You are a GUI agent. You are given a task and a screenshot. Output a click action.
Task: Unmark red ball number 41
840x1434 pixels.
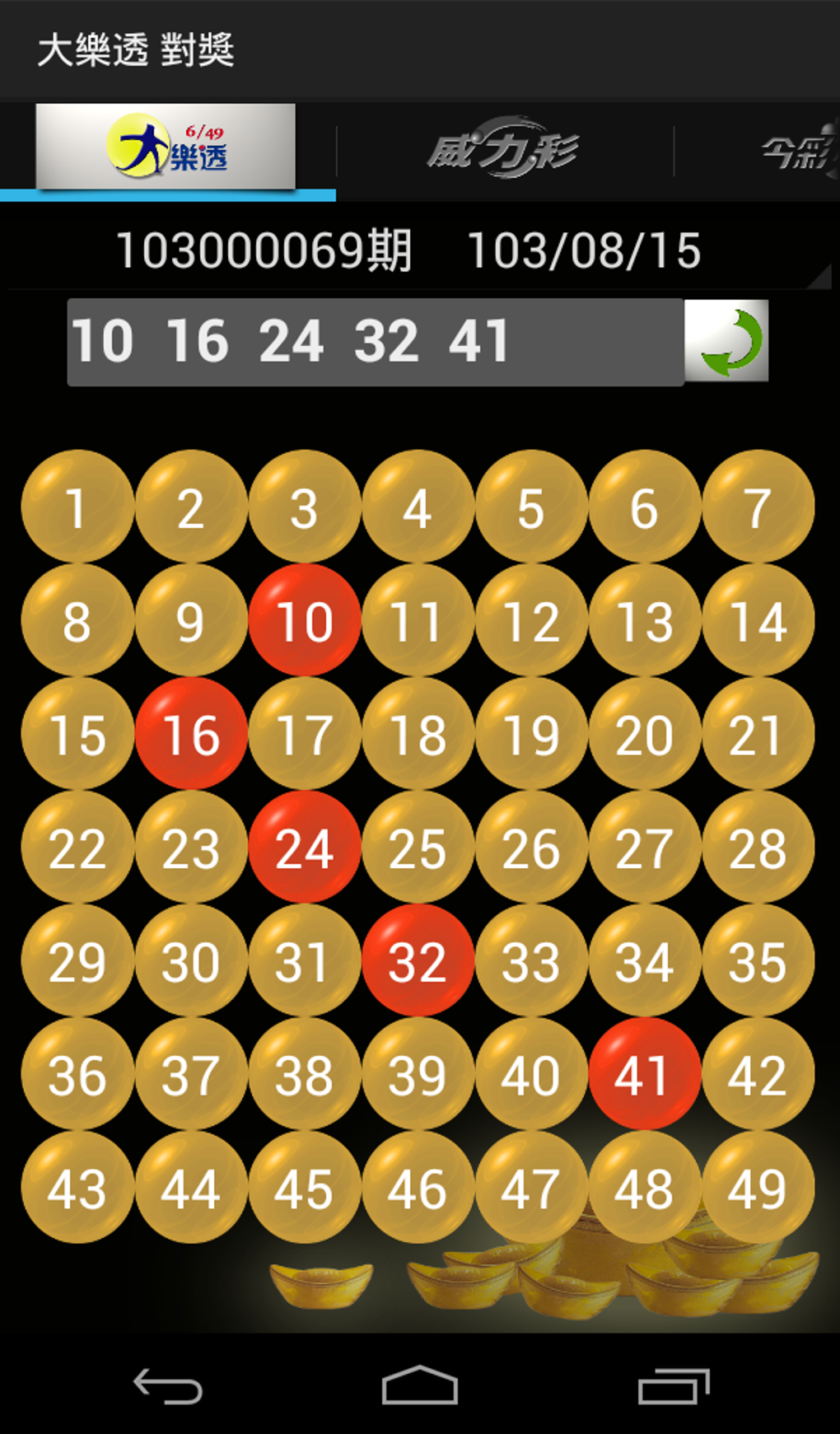pos(645,1074)
